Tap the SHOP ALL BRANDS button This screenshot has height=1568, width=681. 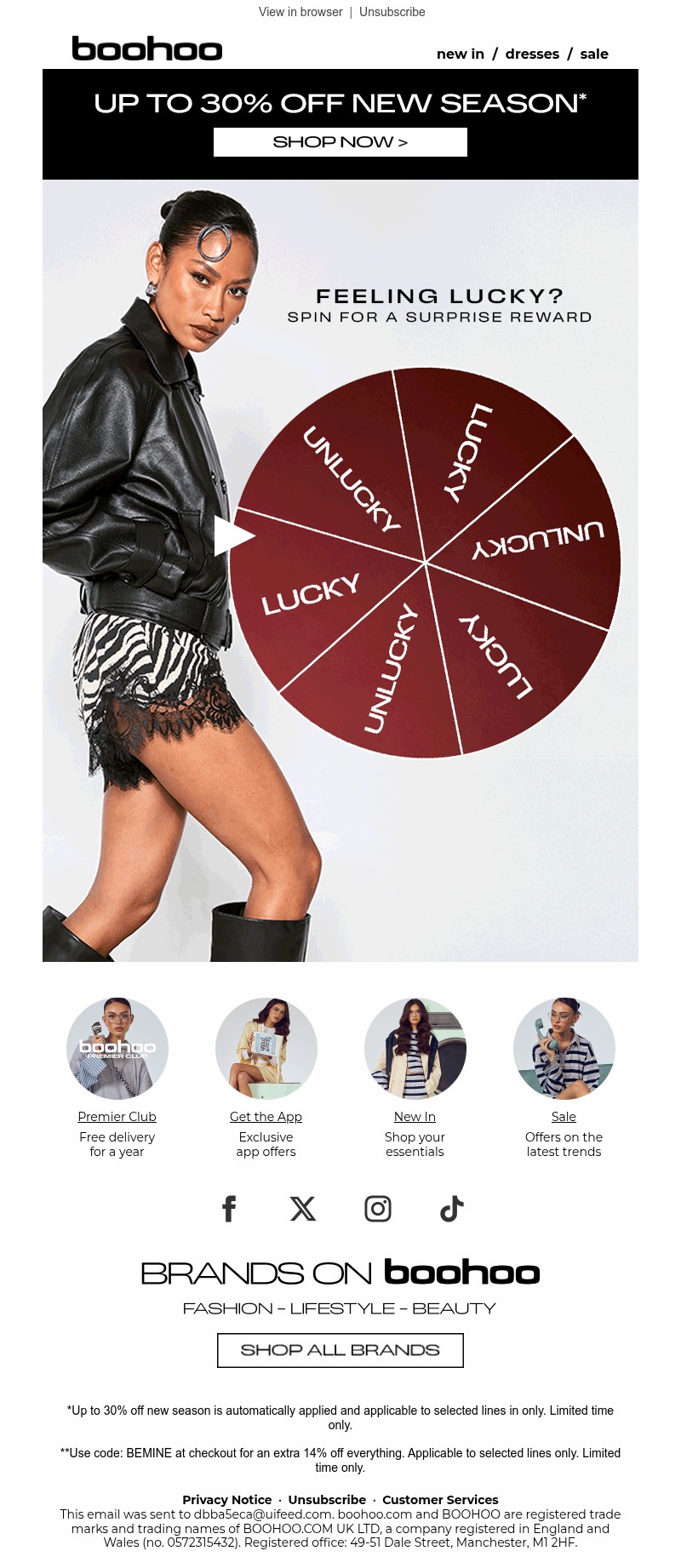[340, 1350]
